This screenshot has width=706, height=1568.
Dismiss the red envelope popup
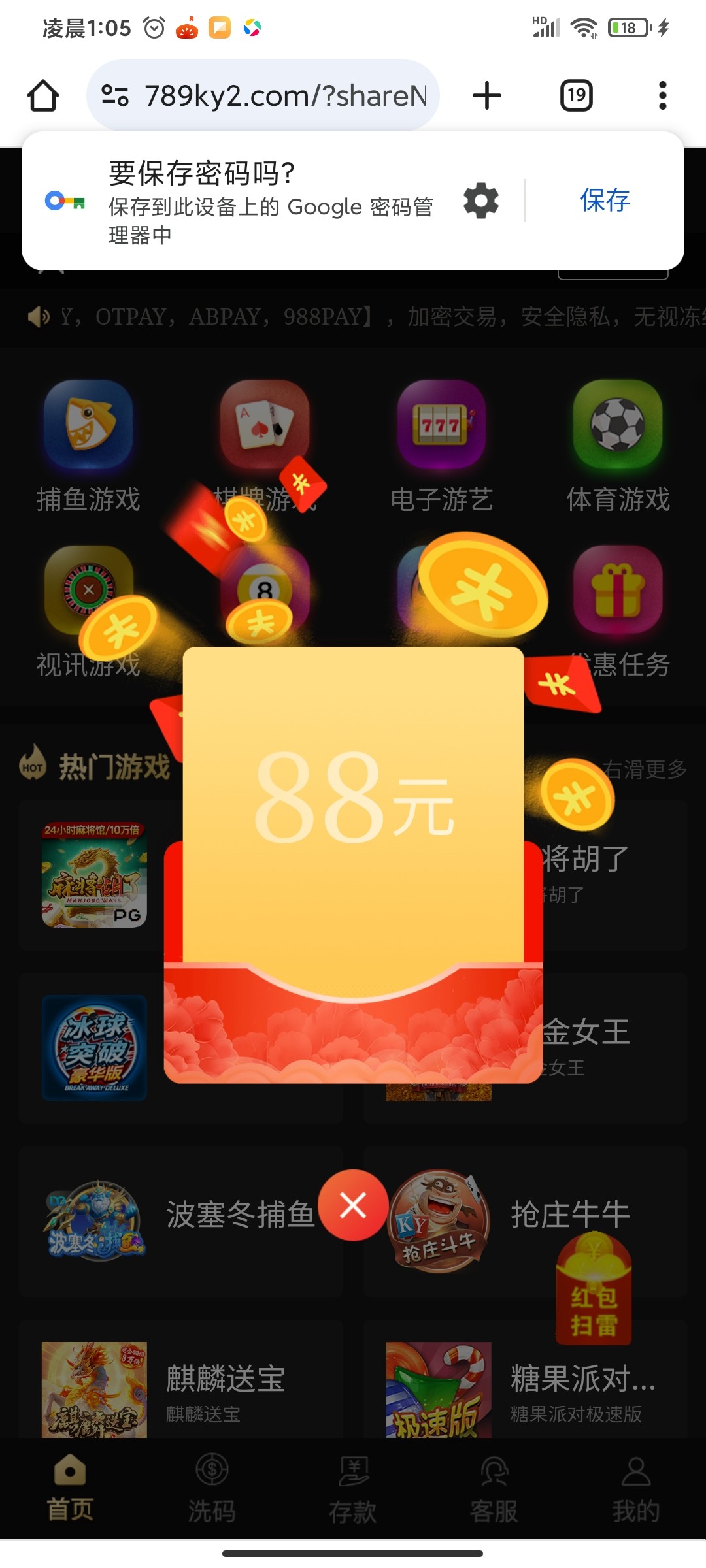[353, 1205]
